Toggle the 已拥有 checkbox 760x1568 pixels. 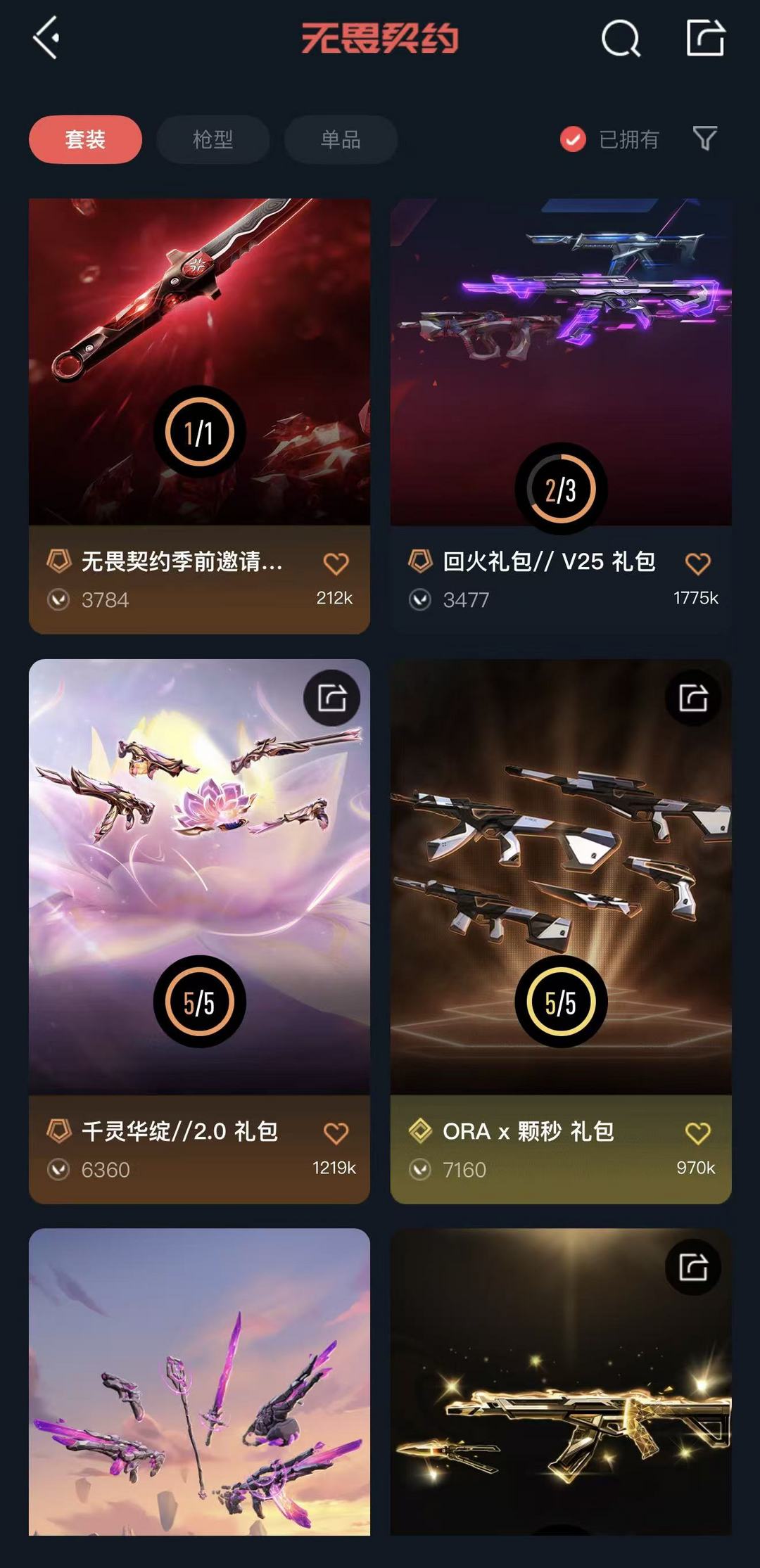coord(574,139)
